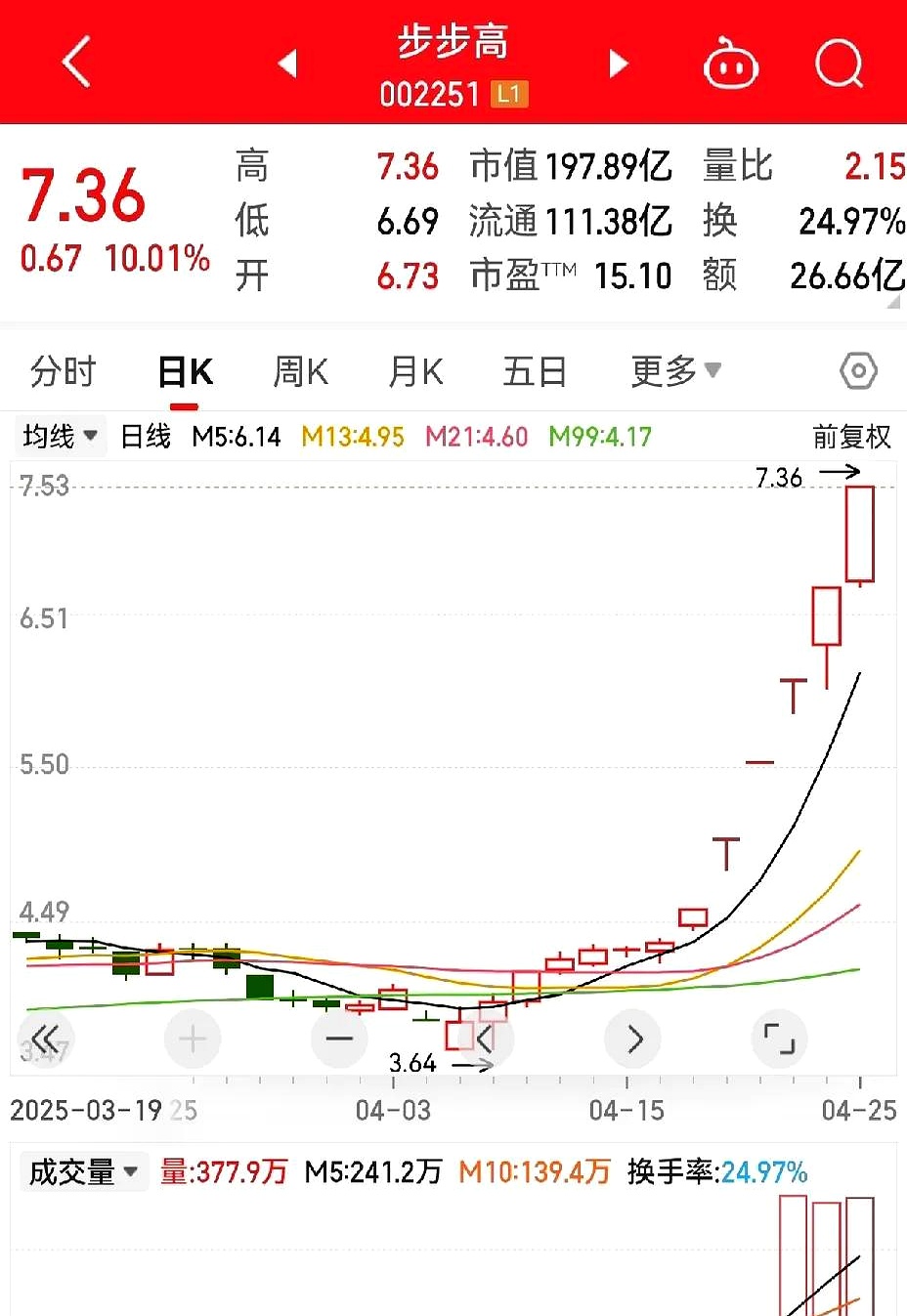
Task: Select the 五日 five-day view
Action: tap(534, 371)
